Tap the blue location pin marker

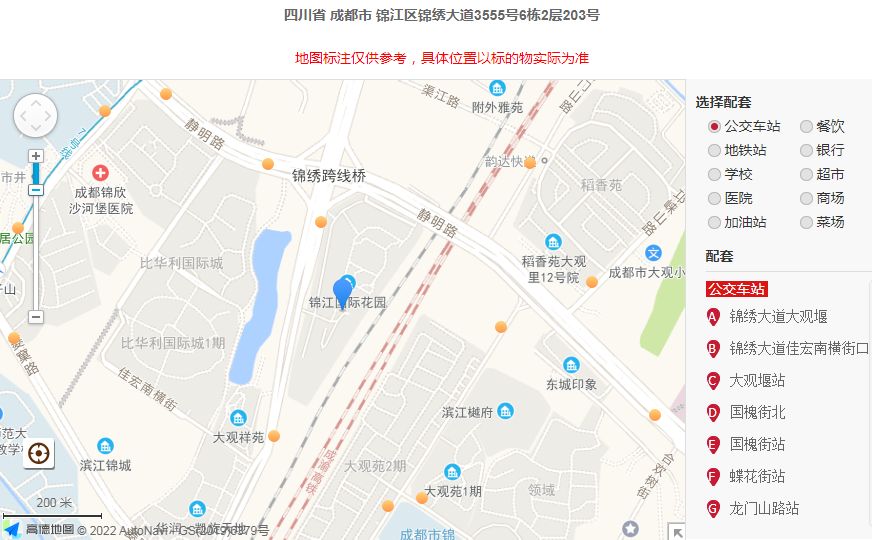coord(343,291)
